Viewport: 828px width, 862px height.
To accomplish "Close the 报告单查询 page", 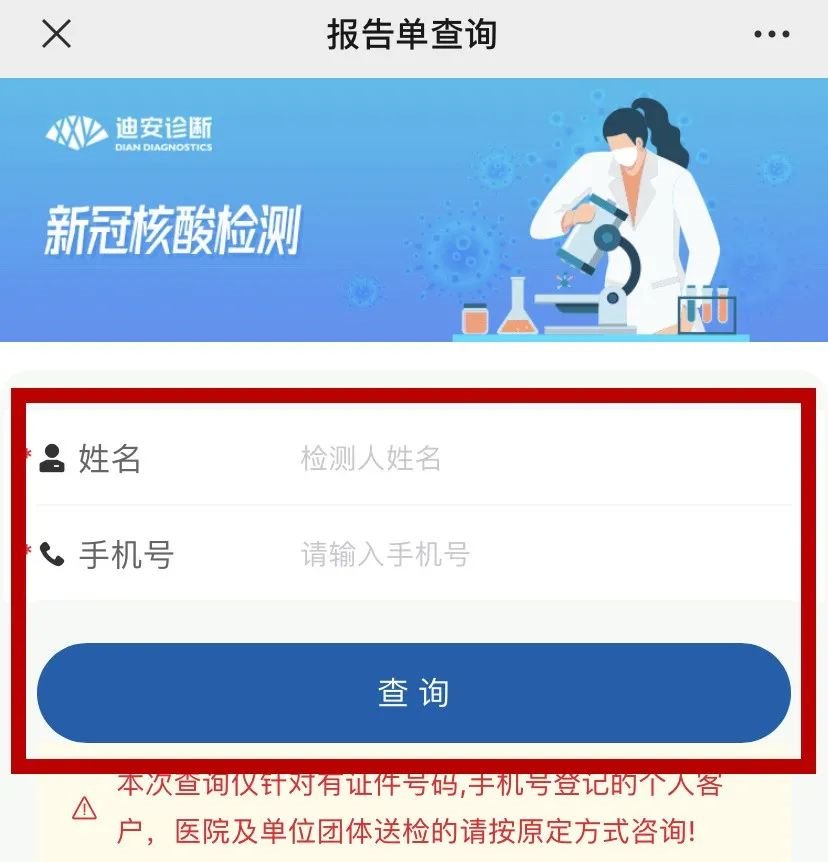I will (x=56, y=35).
